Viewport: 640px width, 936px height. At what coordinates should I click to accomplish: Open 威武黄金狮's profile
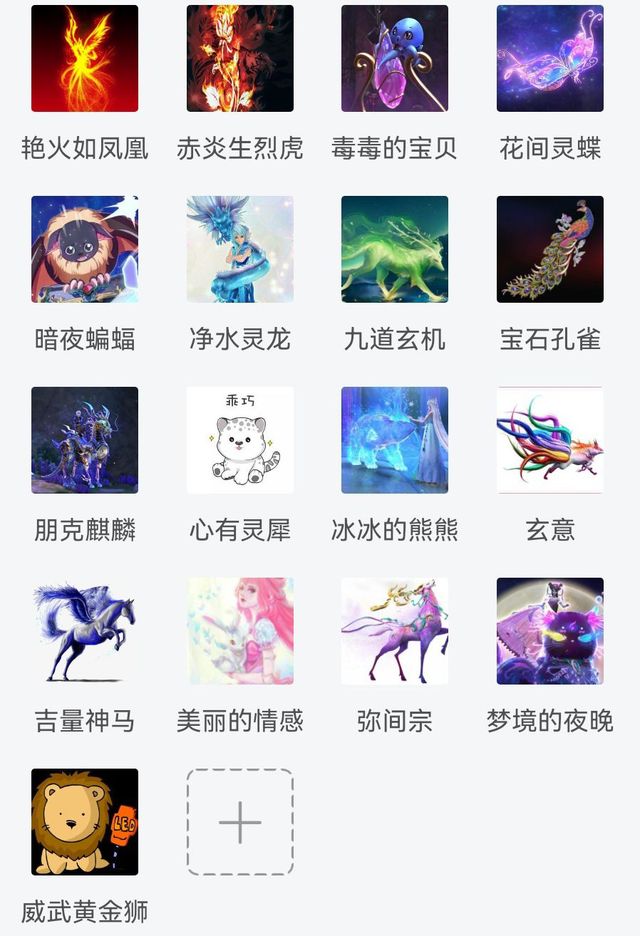(85, 822)
